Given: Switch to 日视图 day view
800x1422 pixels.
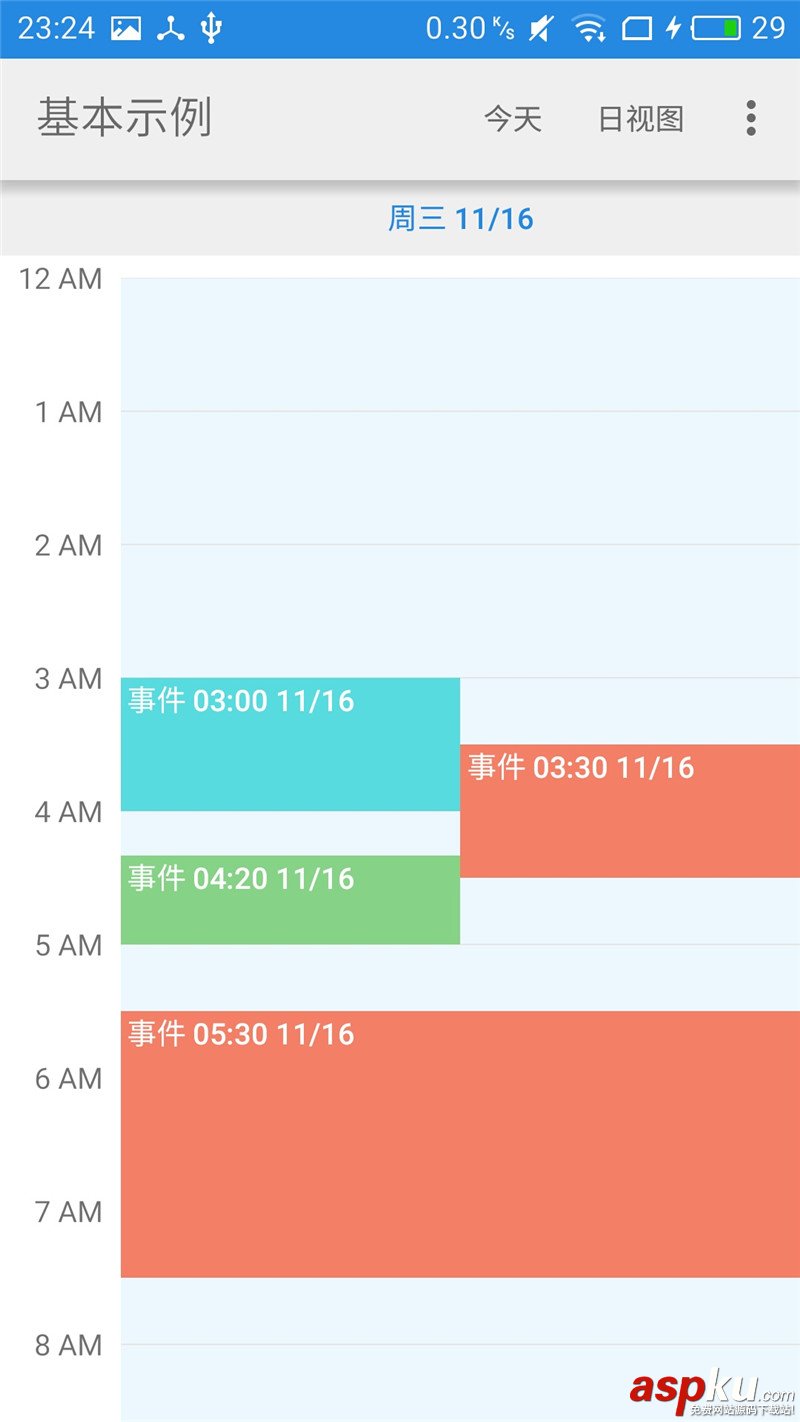Looking at the screenshot, I should tap(641, 119).
